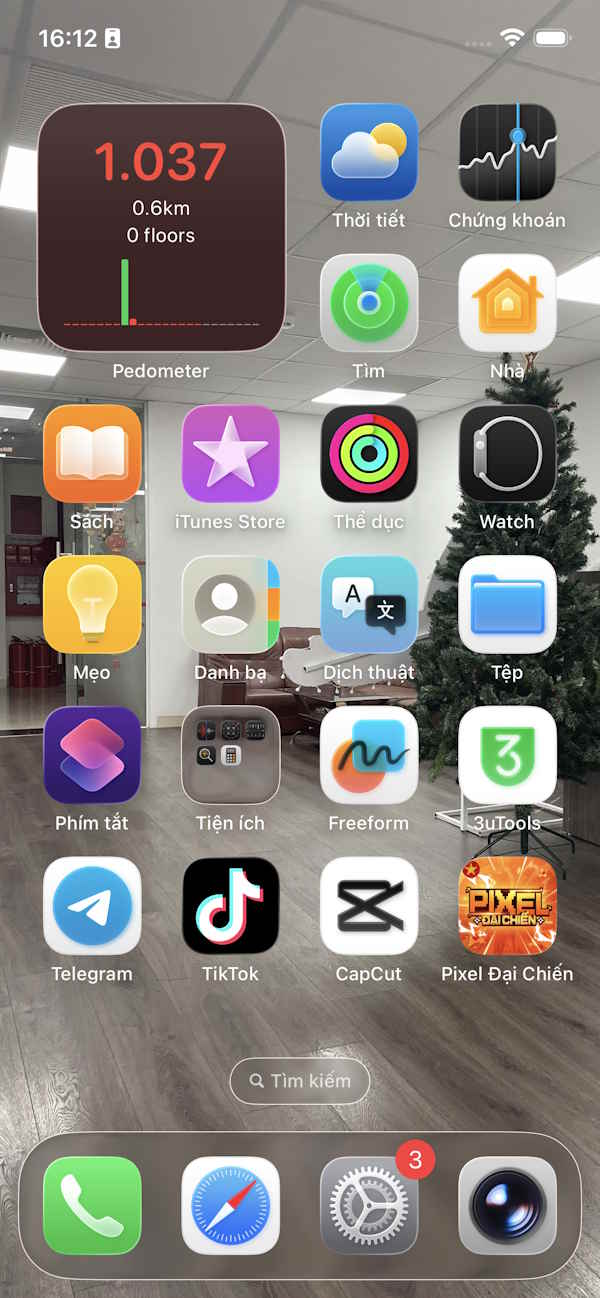Launch the Watch app
This screenshot has height=1298, width=600.
click(507, 454)
